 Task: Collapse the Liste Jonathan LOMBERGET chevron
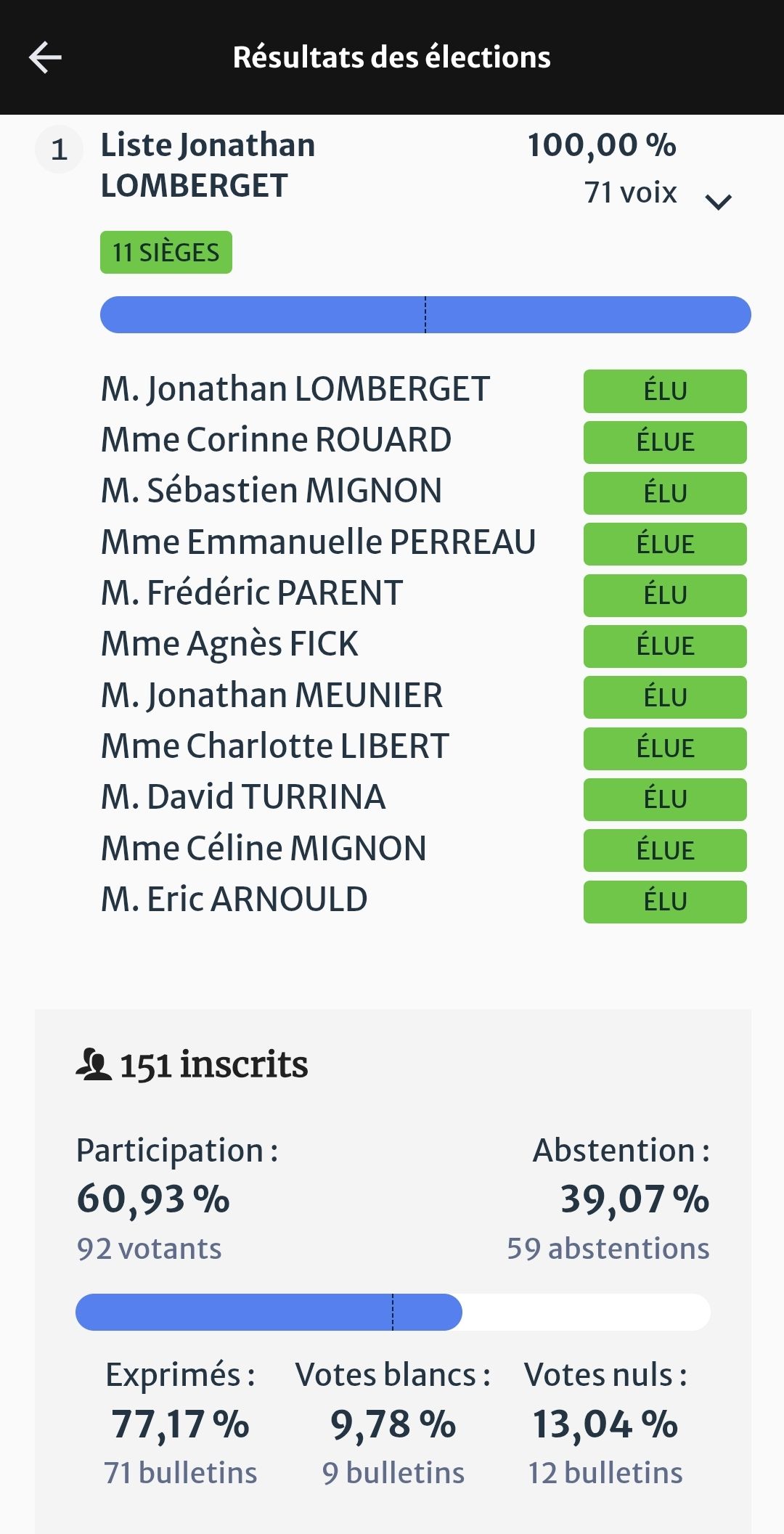click(718, 202)
